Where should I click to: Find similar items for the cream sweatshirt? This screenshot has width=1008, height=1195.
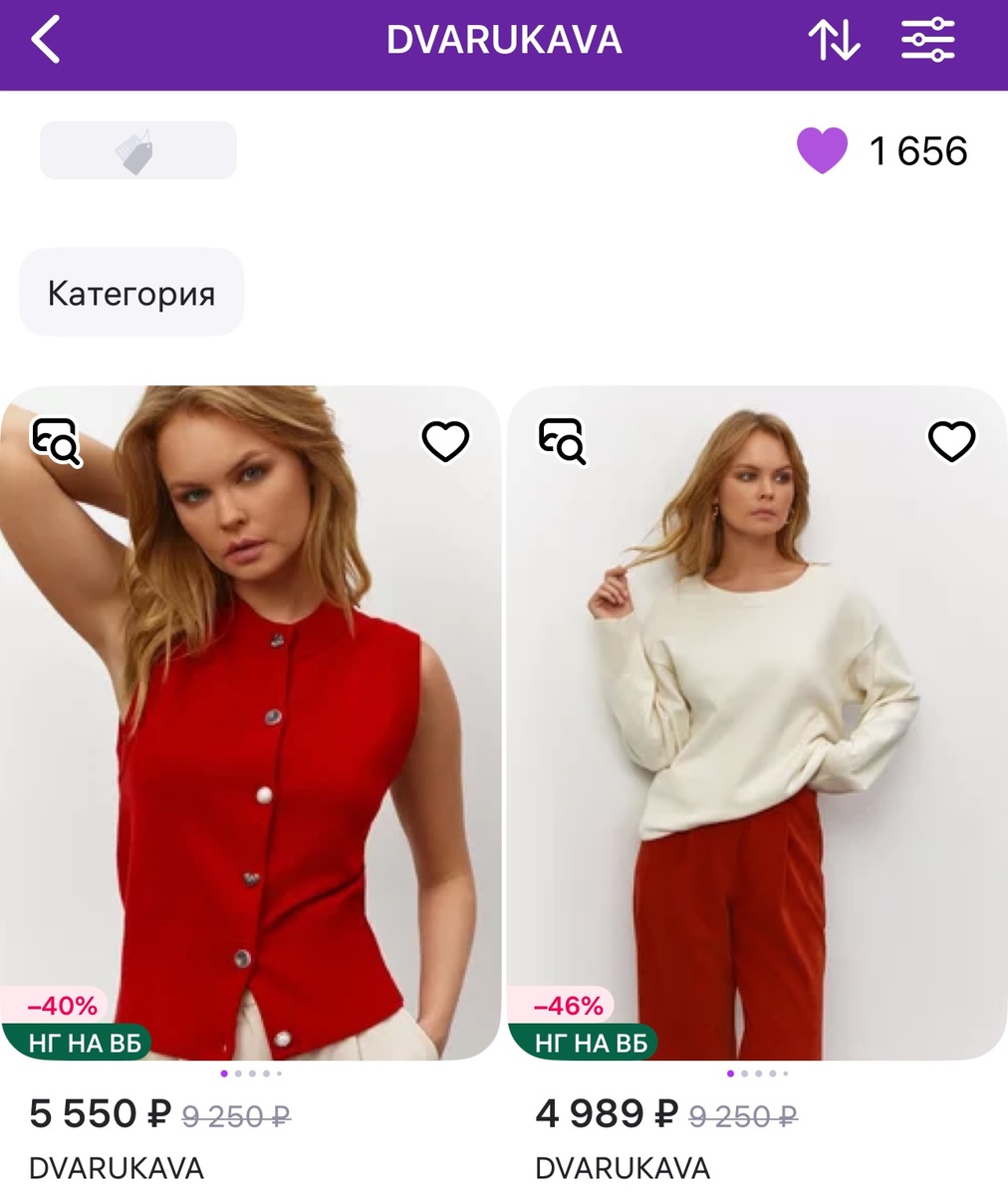point(563,441)
